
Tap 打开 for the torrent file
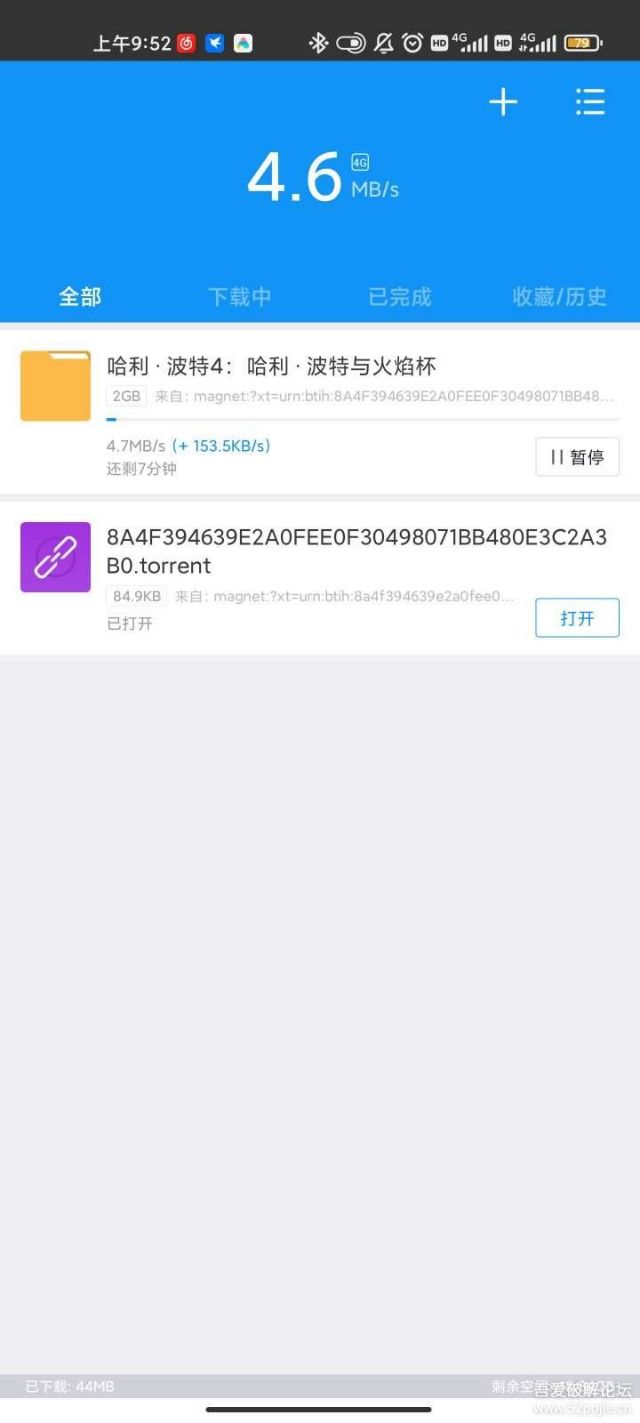tap(577, 618)
